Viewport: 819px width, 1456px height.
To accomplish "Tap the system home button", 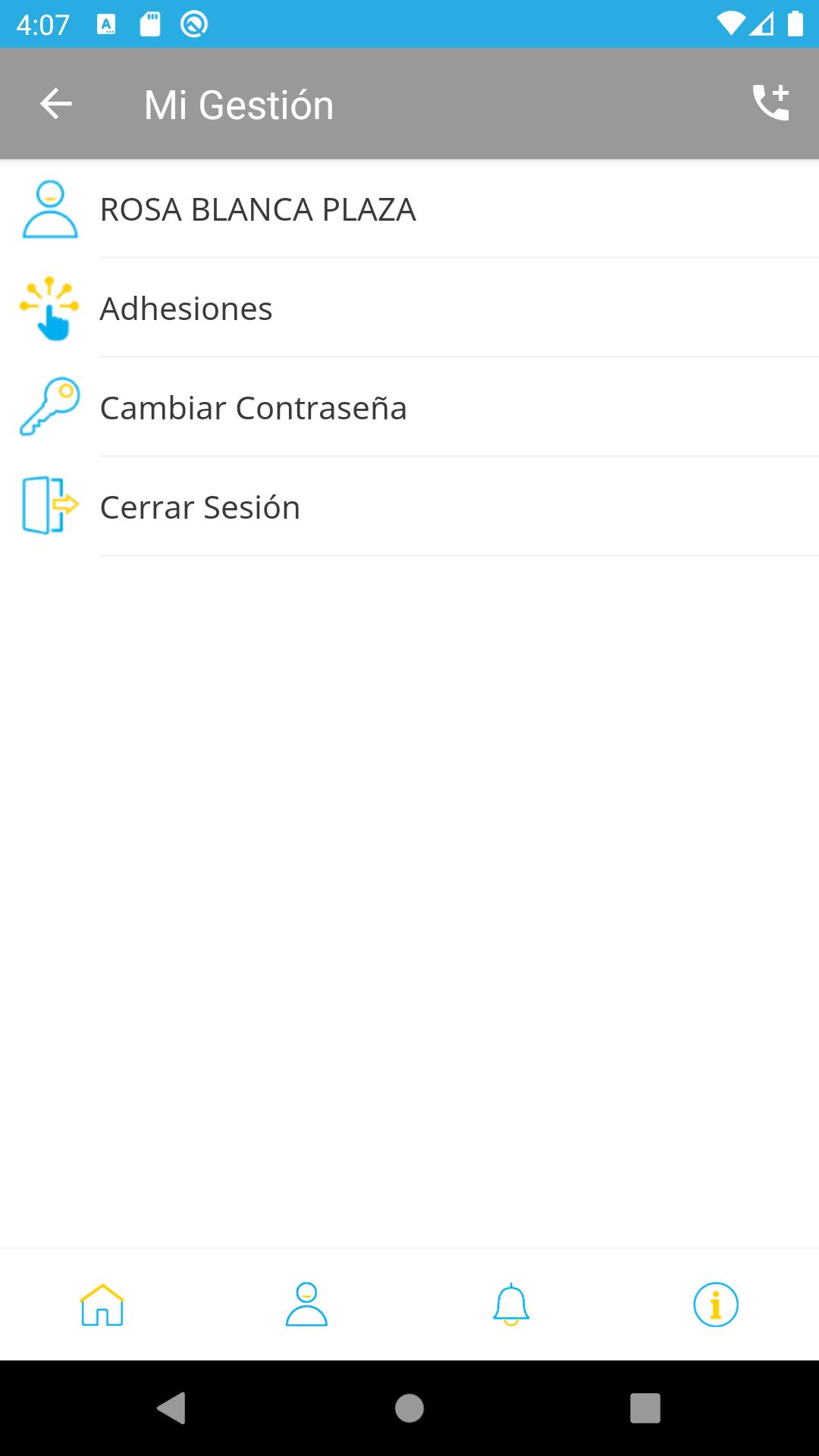I will [409, 1408].
